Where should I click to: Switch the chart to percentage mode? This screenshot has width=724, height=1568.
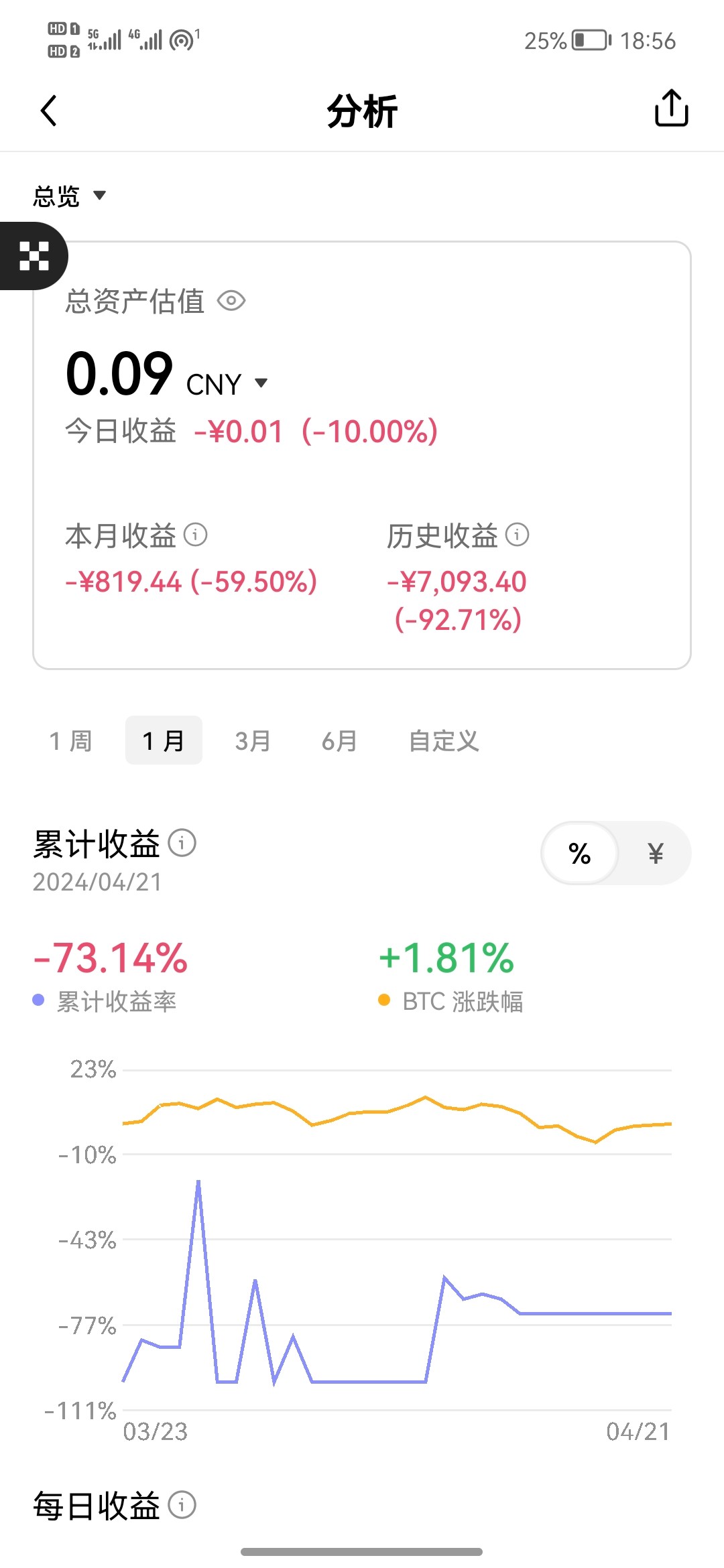(580, 853)
